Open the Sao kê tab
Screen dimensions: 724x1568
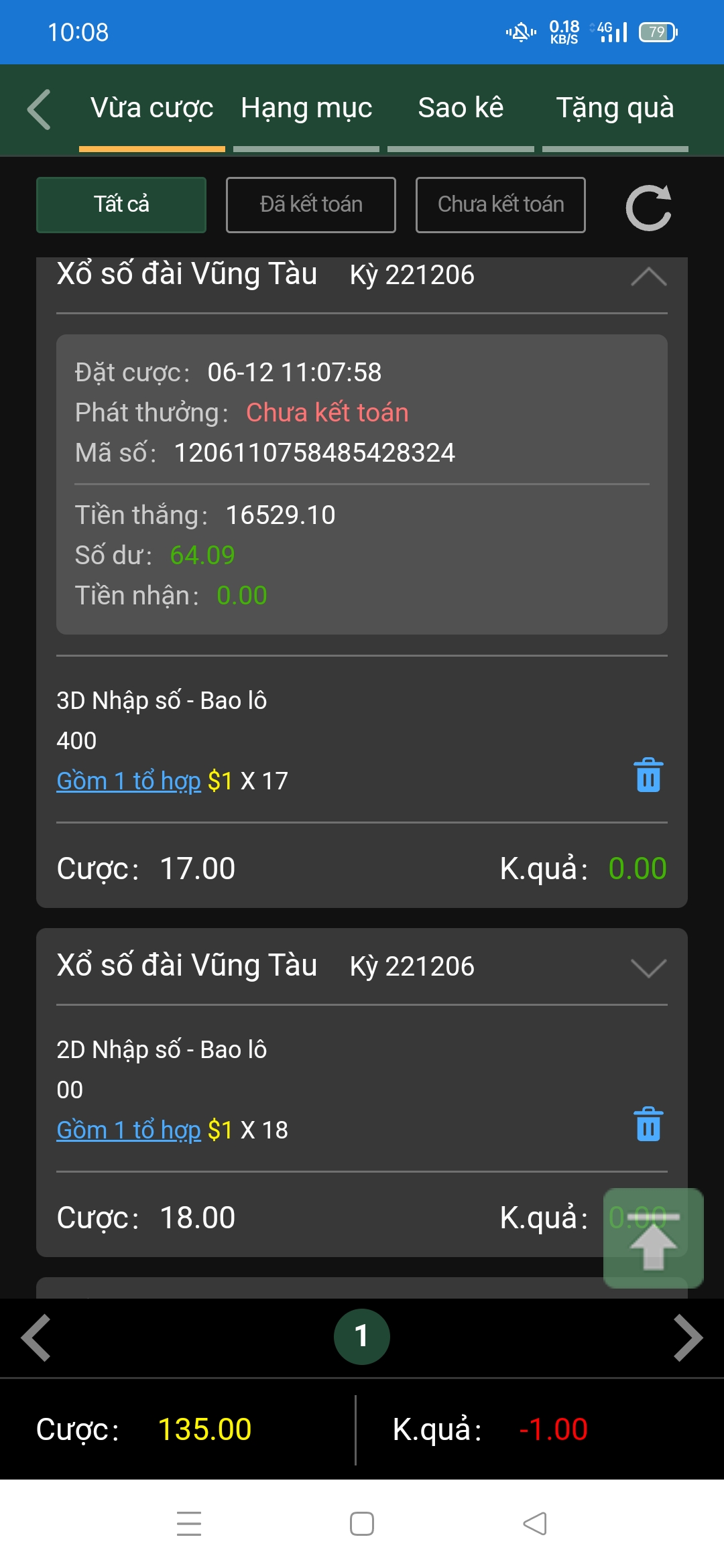click(x=461, y=109)
